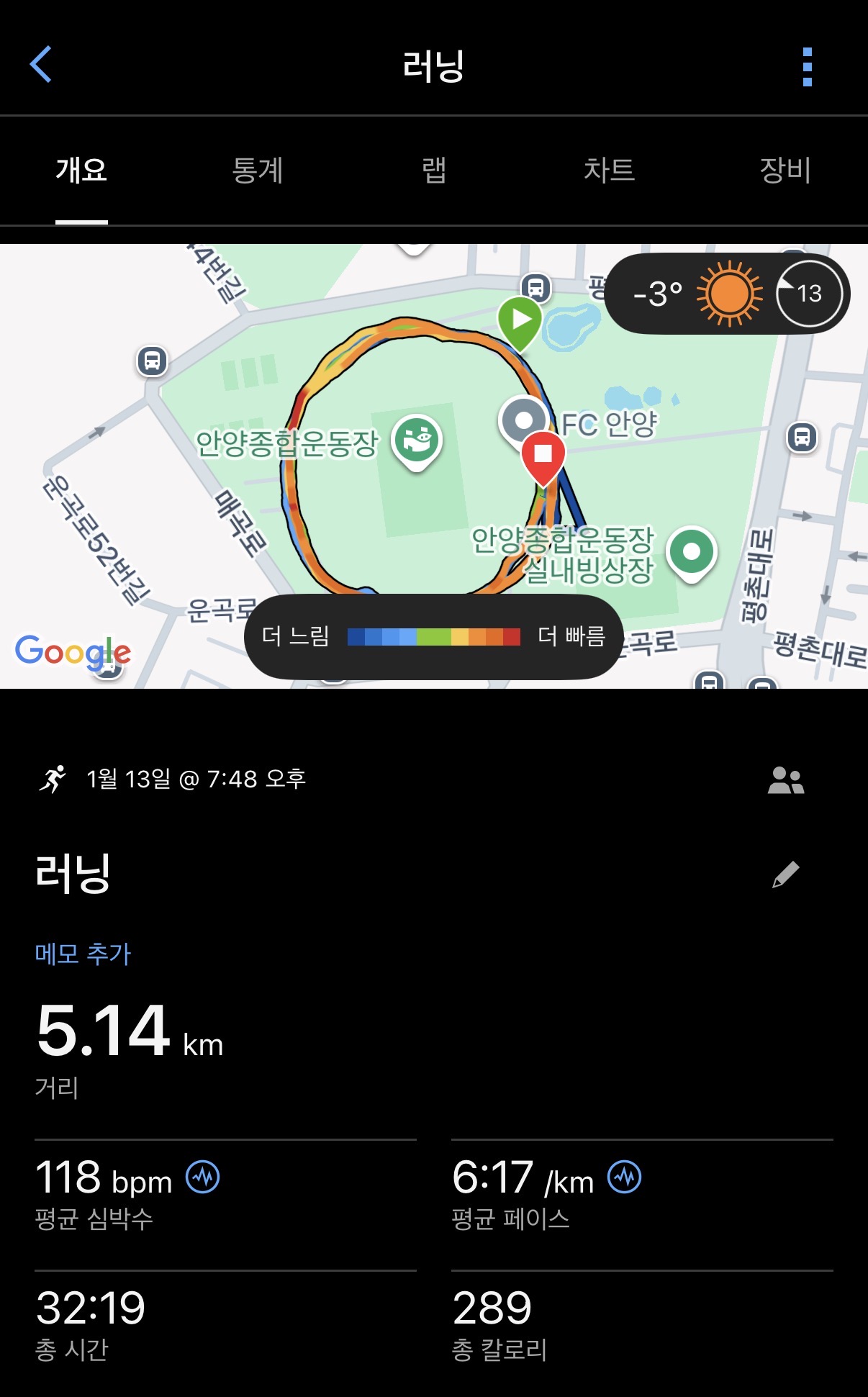Tap 메모 추가 to add a note
The height and width of the screenshot is (1397, 868).
point(83,952)
